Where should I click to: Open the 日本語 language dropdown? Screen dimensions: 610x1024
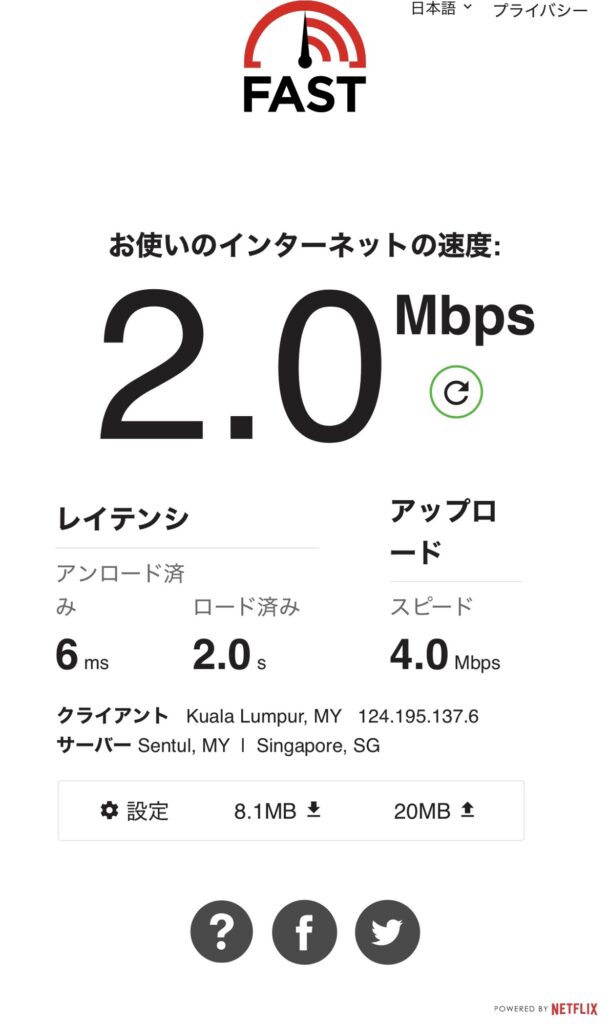[441, 9]
